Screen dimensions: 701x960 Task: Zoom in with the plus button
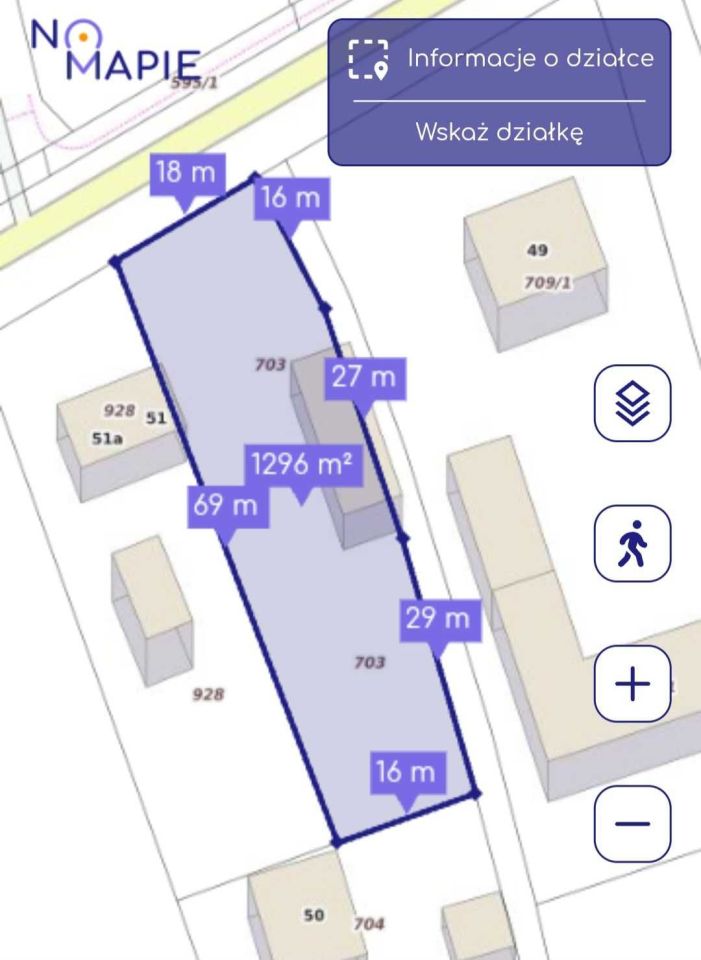coord(632,685)
